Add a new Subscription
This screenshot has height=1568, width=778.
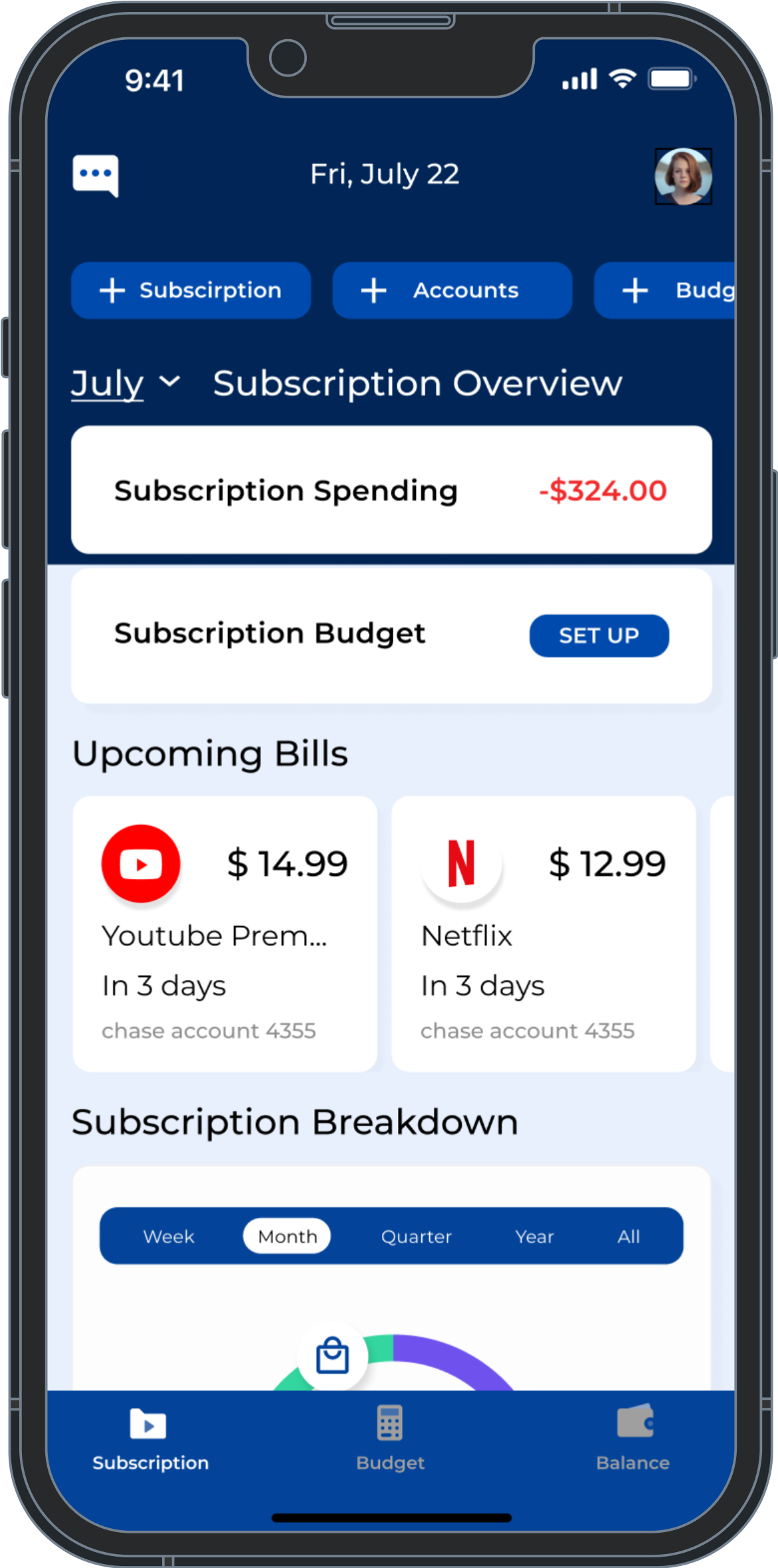pos(191,290)
